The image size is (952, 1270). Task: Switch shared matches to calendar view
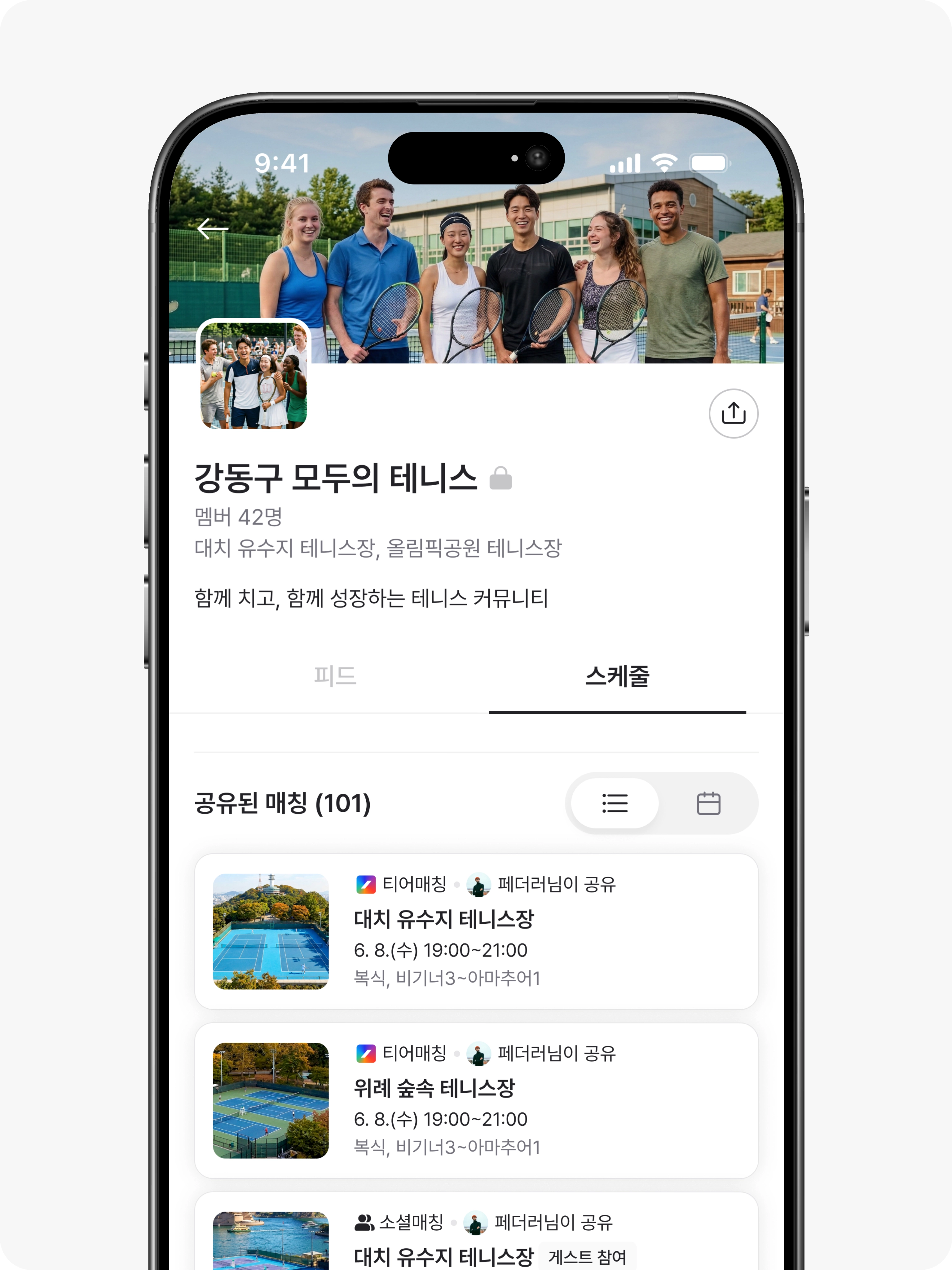point(708,803)
